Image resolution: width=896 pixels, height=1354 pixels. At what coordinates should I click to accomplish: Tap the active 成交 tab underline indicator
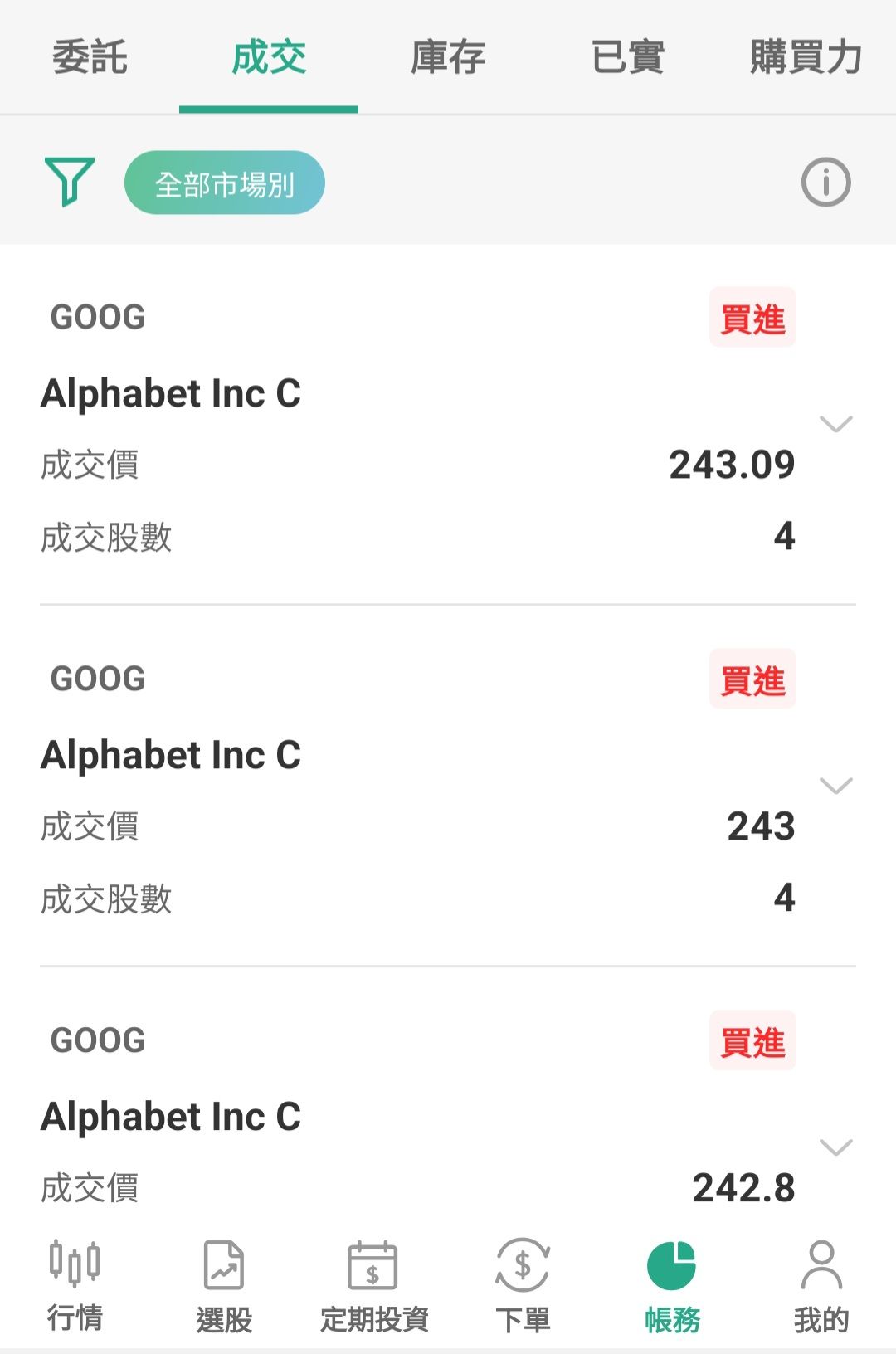pos(269,105)
